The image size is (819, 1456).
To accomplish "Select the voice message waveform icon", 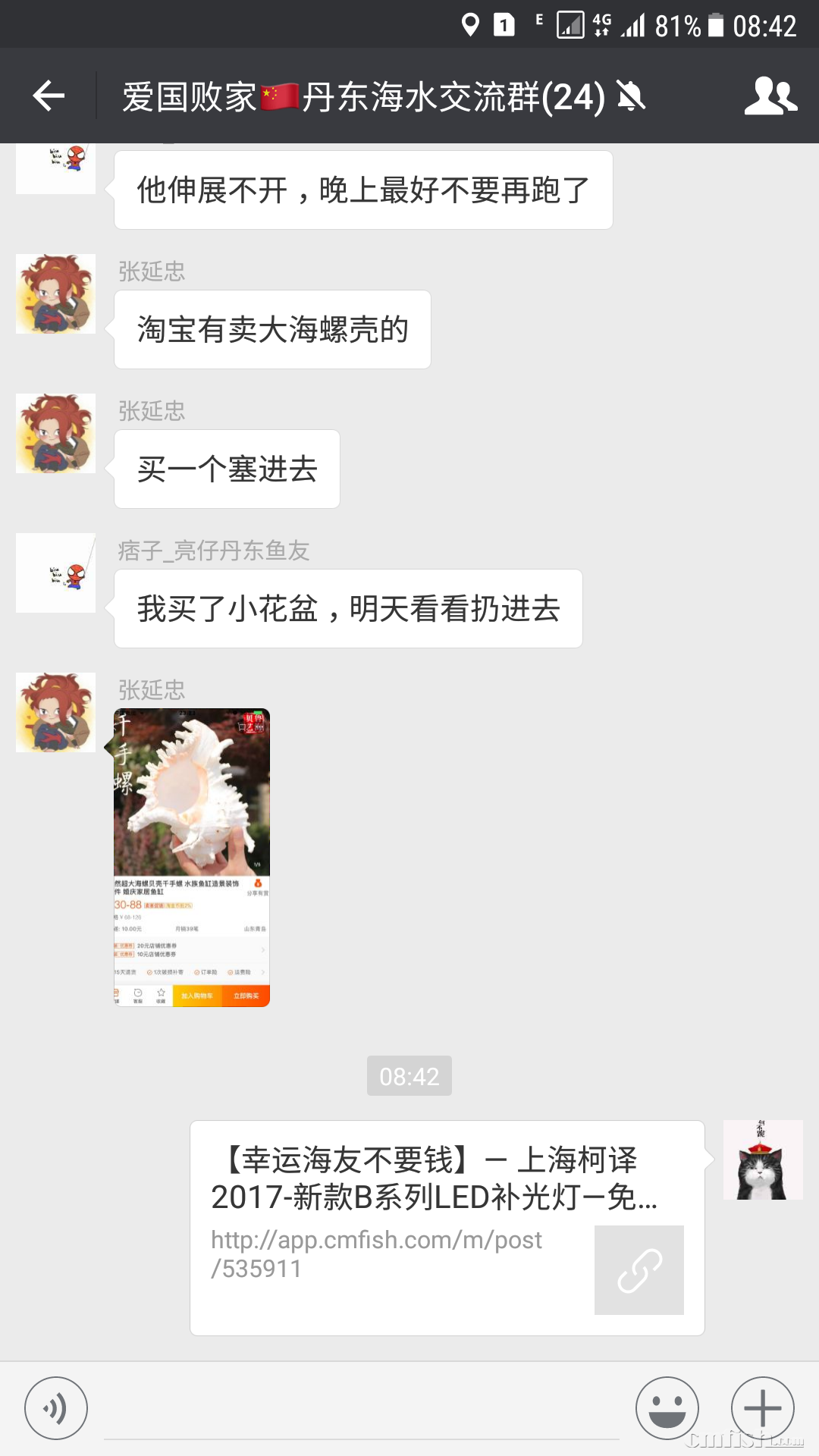I will 55,1407.
